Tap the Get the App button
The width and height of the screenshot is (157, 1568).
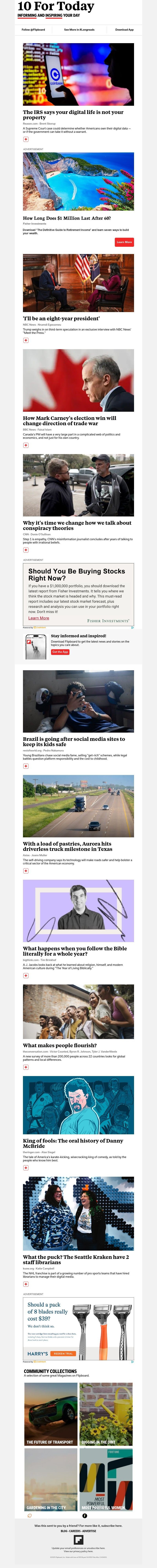pyautogui.click(x=60, y=652)
